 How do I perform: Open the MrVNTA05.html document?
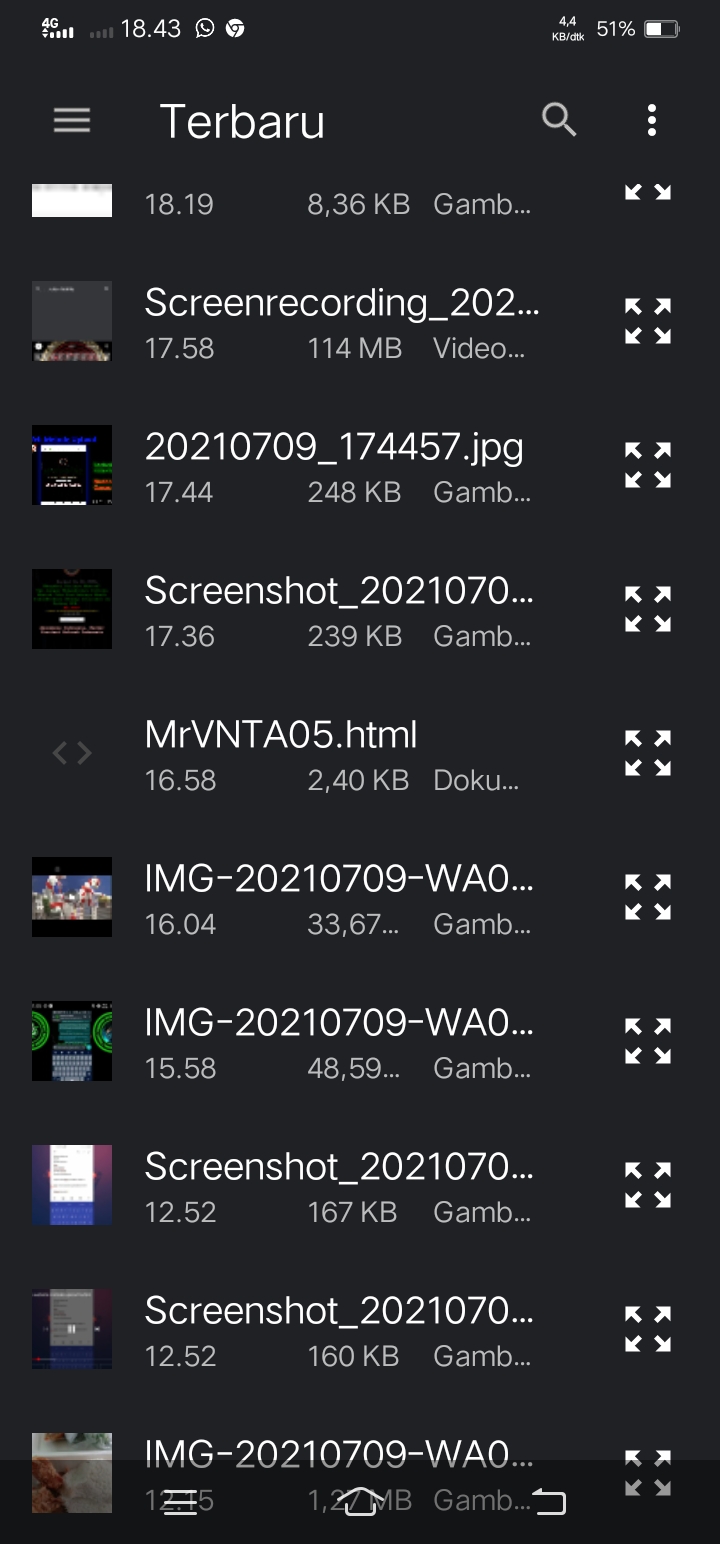[281, 753]
